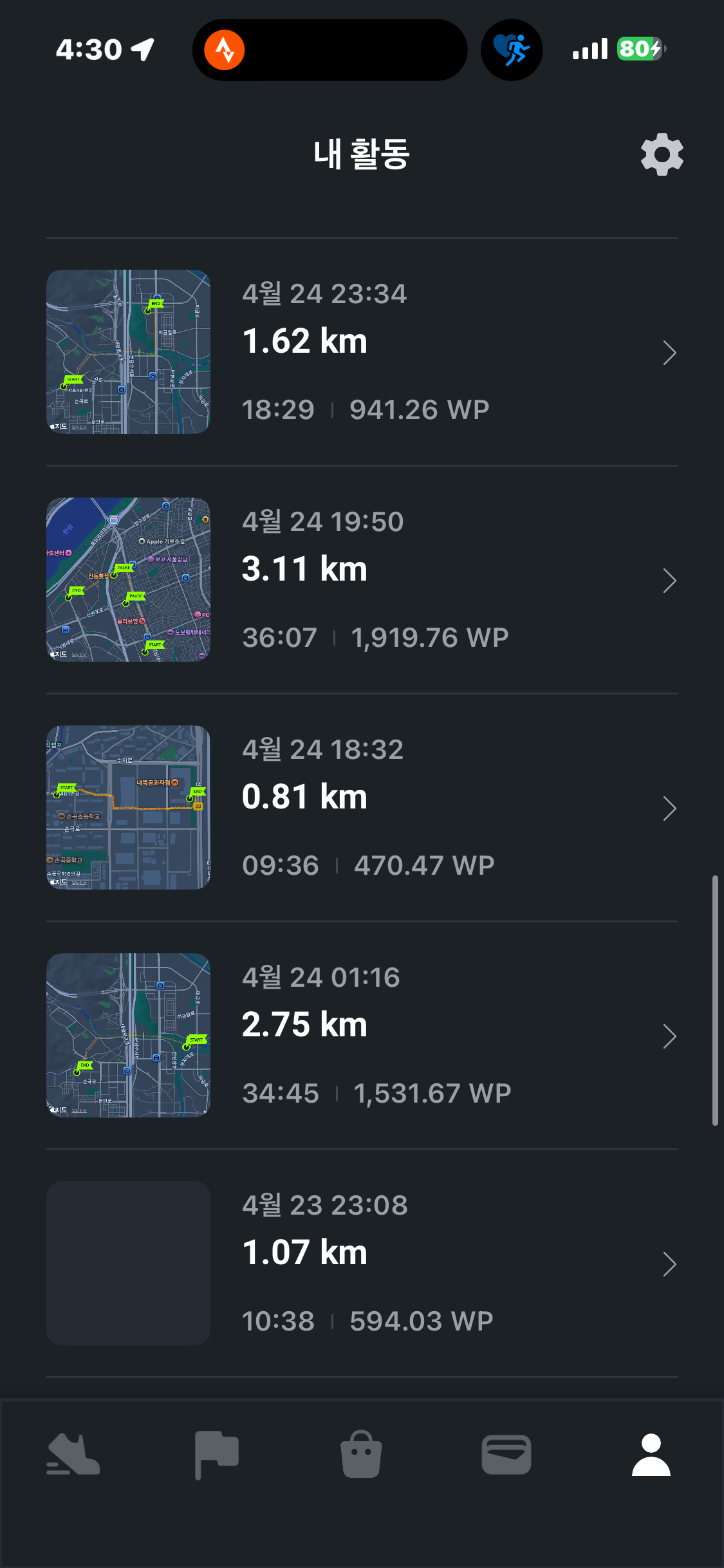Select the profile person tab

(x=651, y=1455)
